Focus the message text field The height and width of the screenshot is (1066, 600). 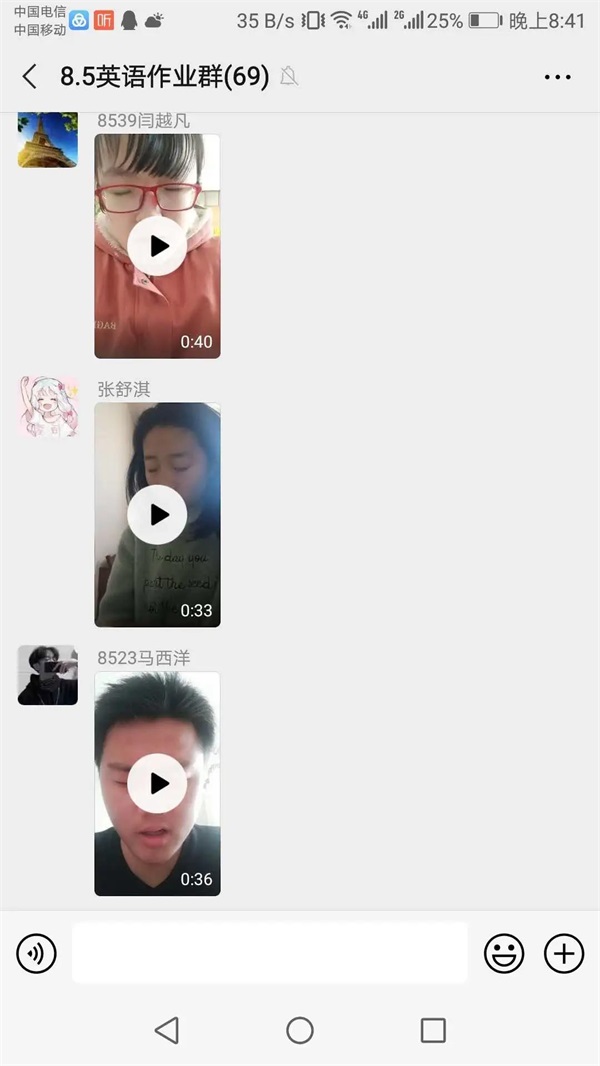[269, 953]
